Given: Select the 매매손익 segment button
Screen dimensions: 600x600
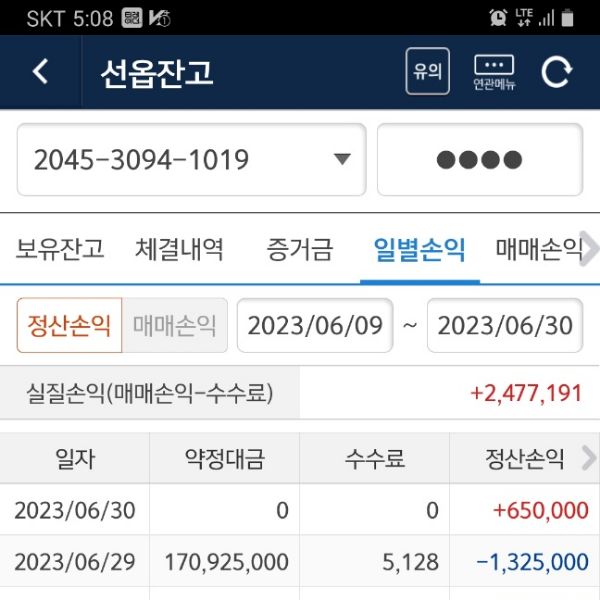Looking at the screenshot, I should [x=174, y=326].
